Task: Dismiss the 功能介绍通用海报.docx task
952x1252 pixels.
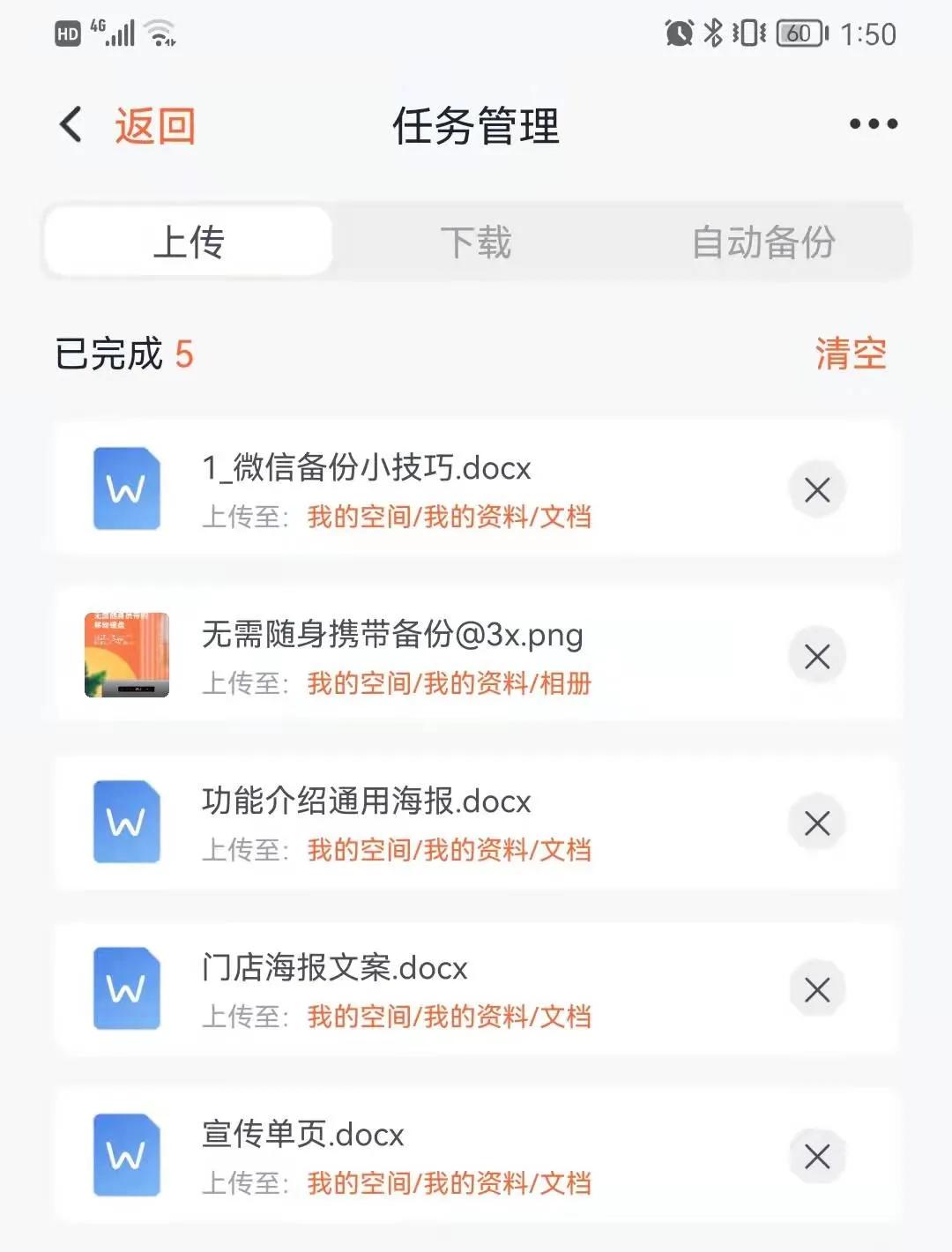Action: click(816, 823)
